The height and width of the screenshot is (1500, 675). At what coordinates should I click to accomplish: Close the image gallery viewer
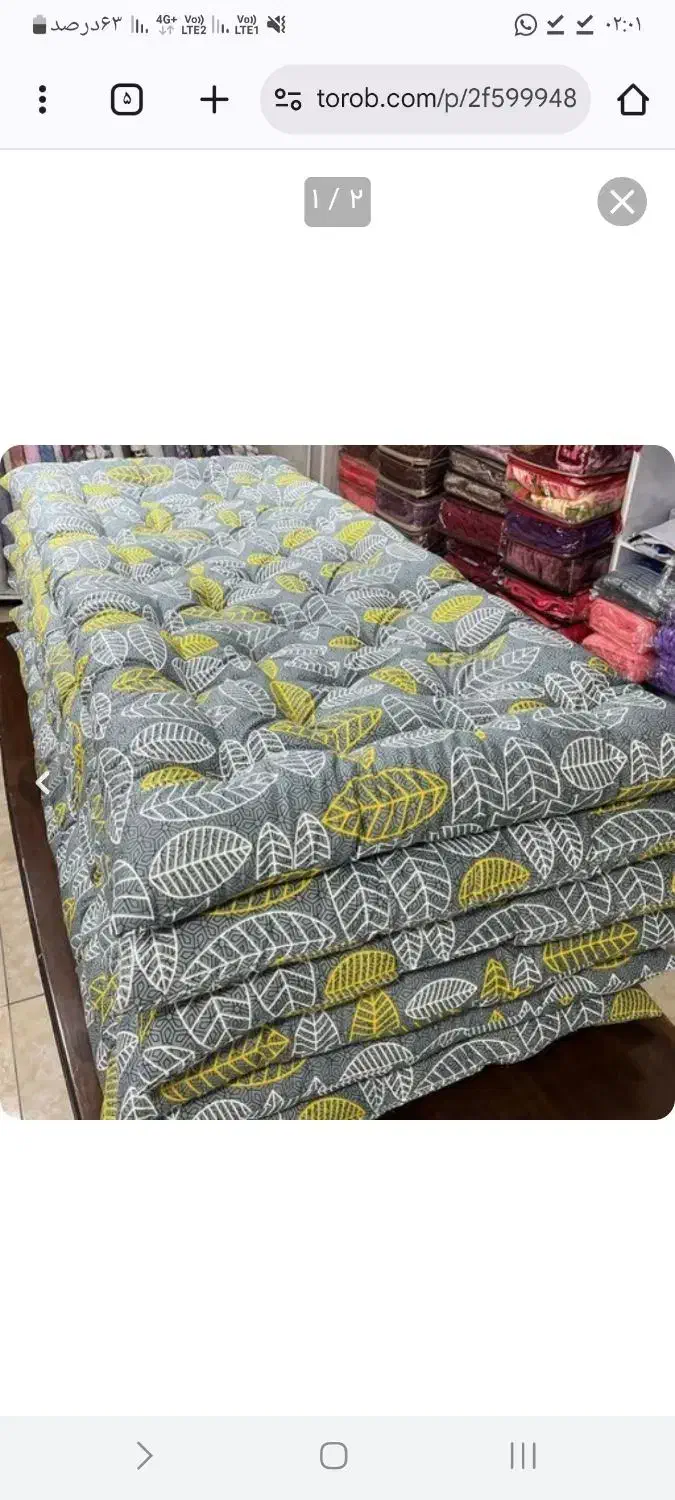pos(622,202)
